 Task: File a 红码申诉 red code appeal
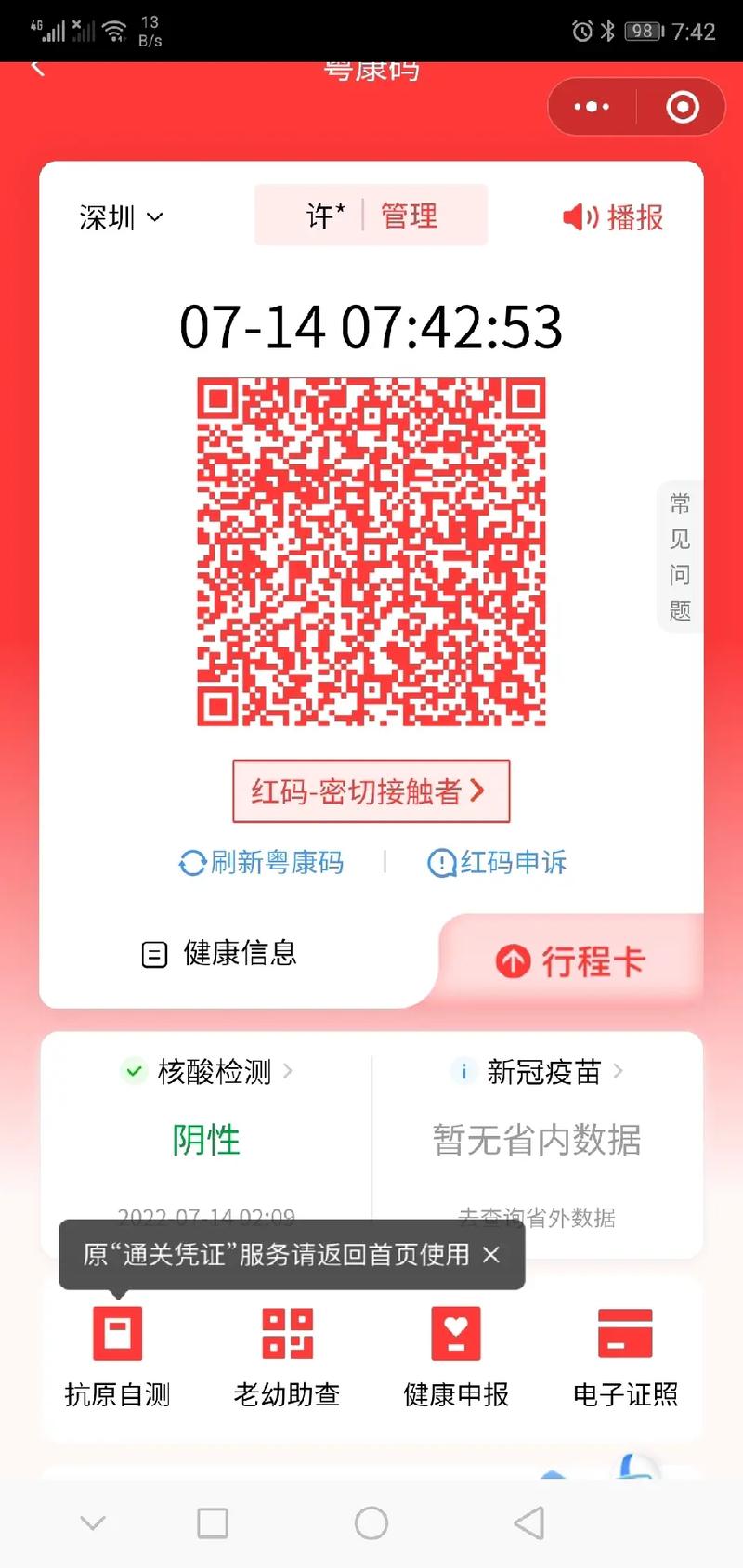[498, 863]
